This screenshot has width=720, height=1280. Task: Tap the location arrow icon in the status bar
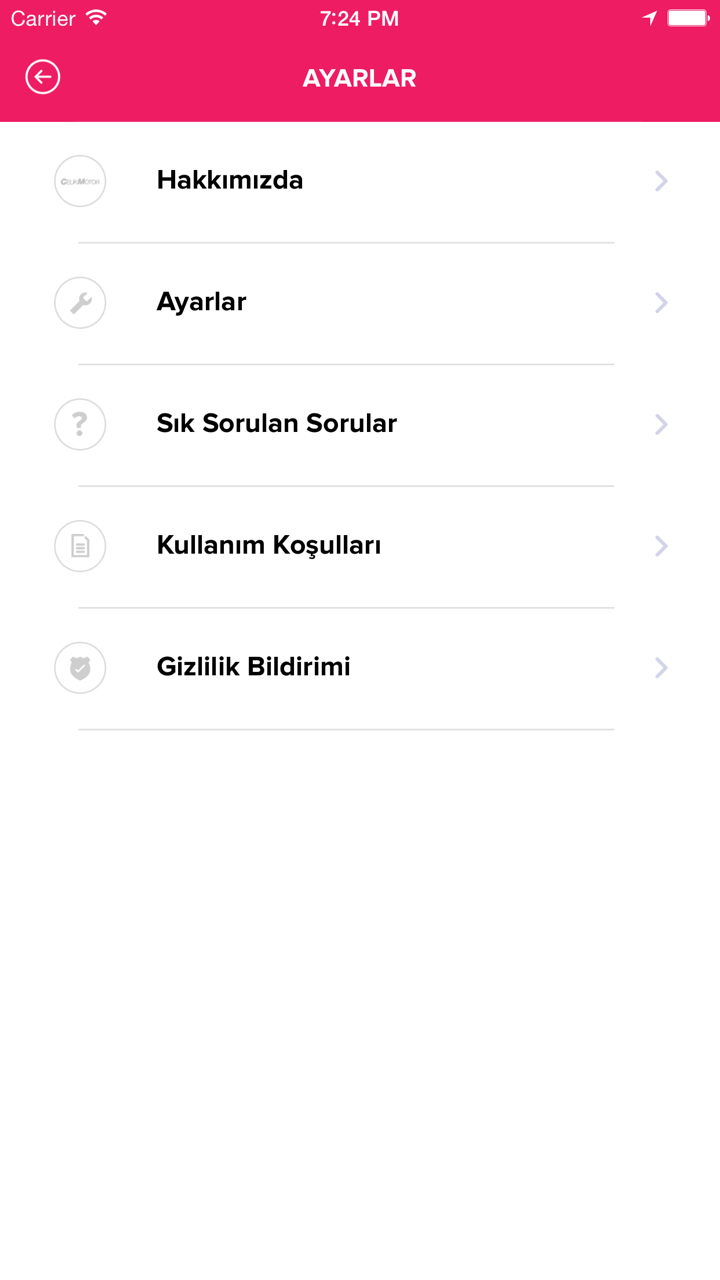point(652,17)
